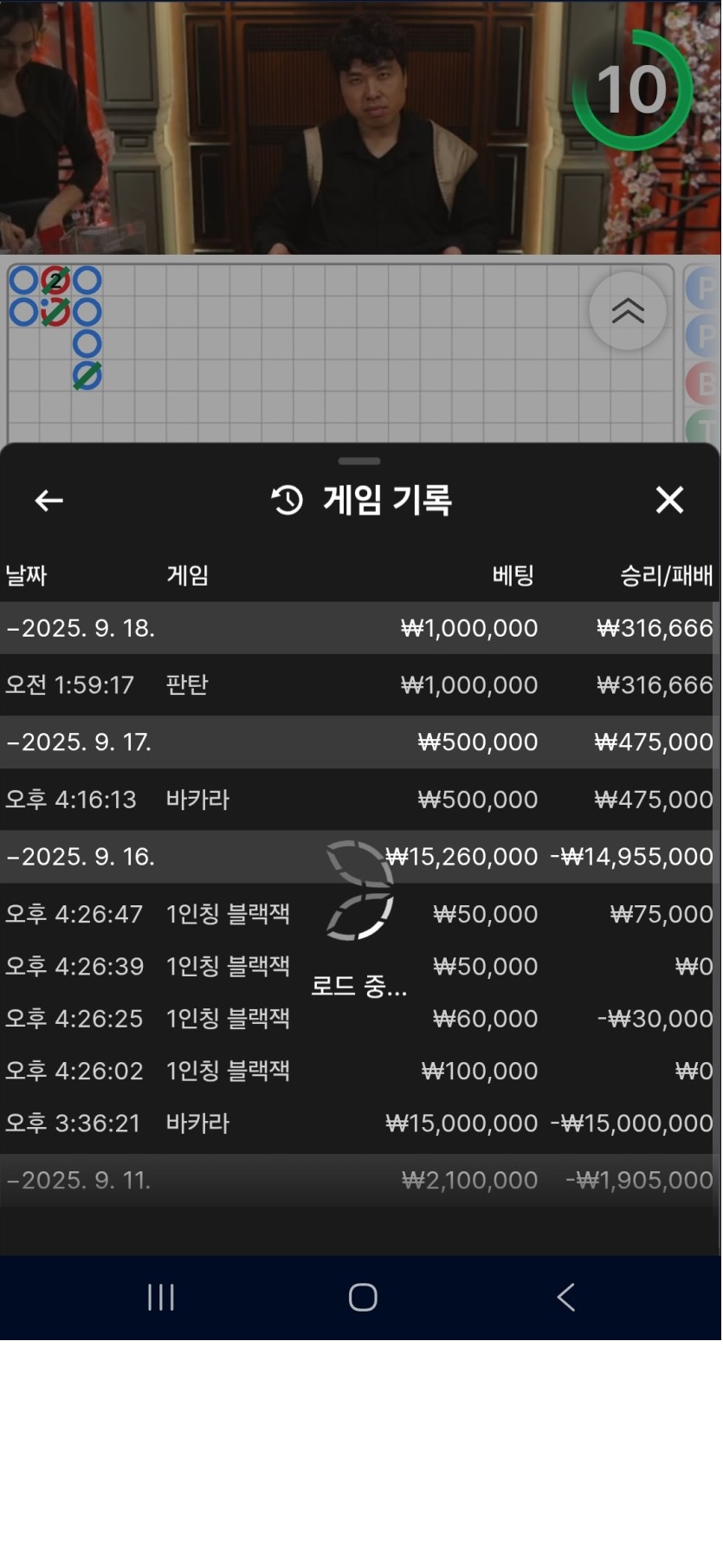Go to the home screen
The image size is (723, 1568).
(x=362, y=1297)
